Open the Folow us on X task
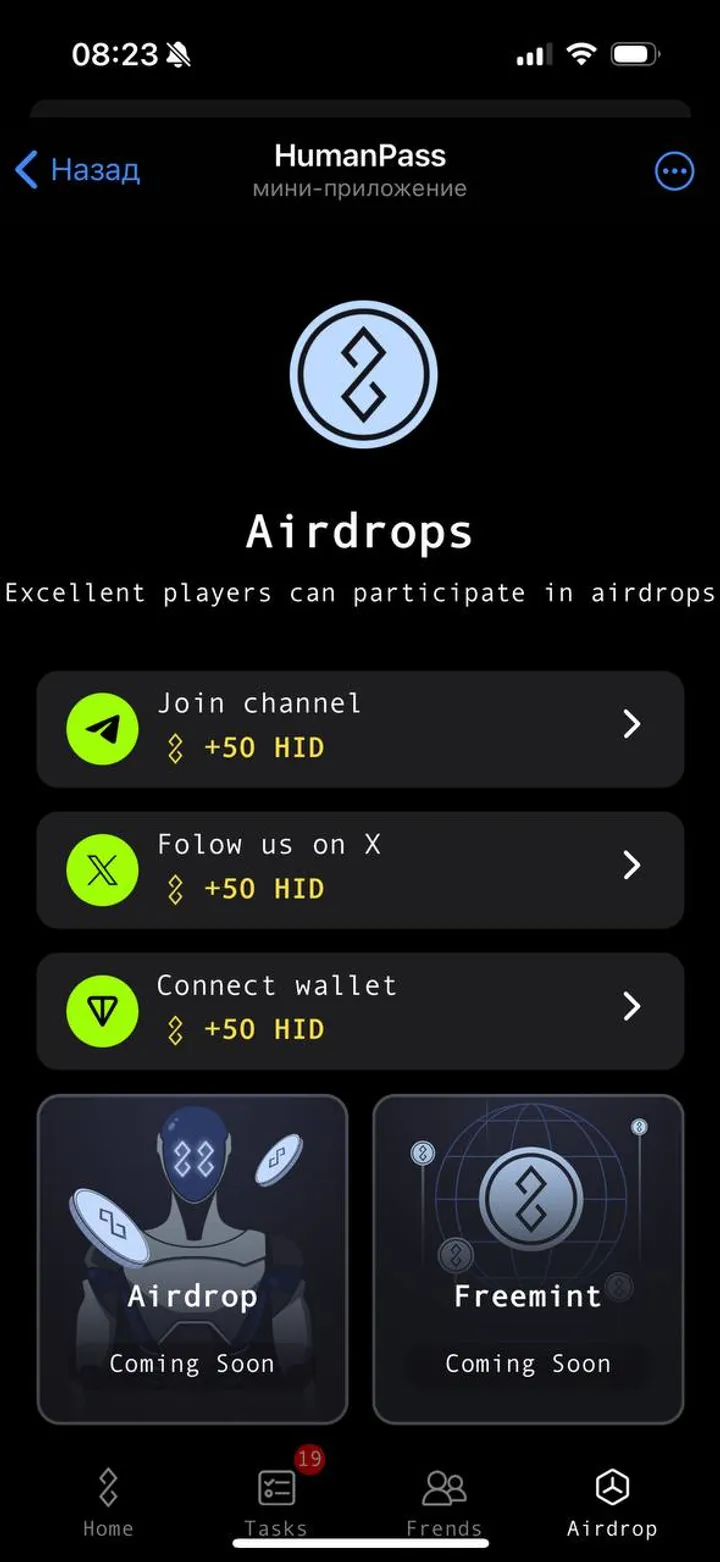Image resolution: width=720 pixels, height=1562 pixels. (360, 870)
